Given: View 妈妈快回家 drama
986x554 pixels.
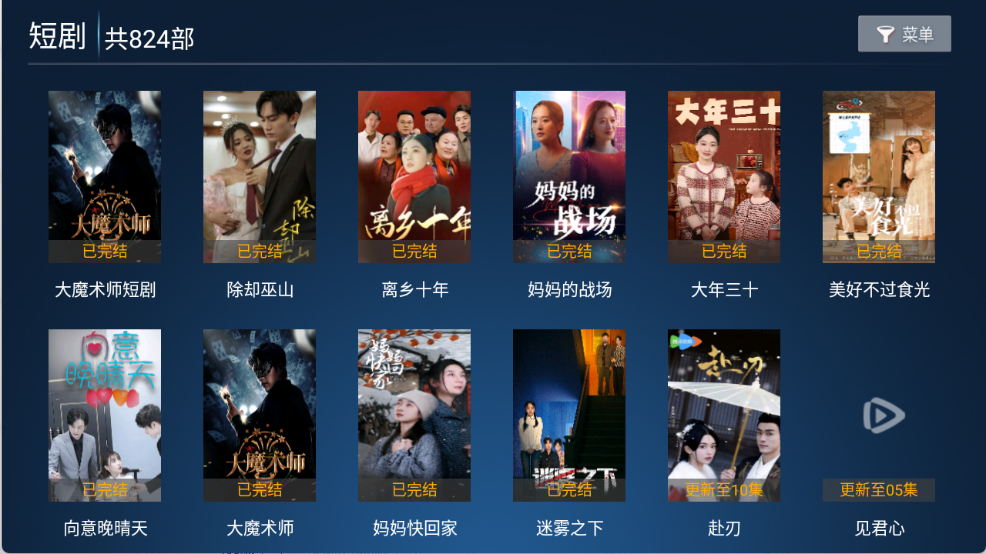Looking at the screenshot, I should click(415, 415).
